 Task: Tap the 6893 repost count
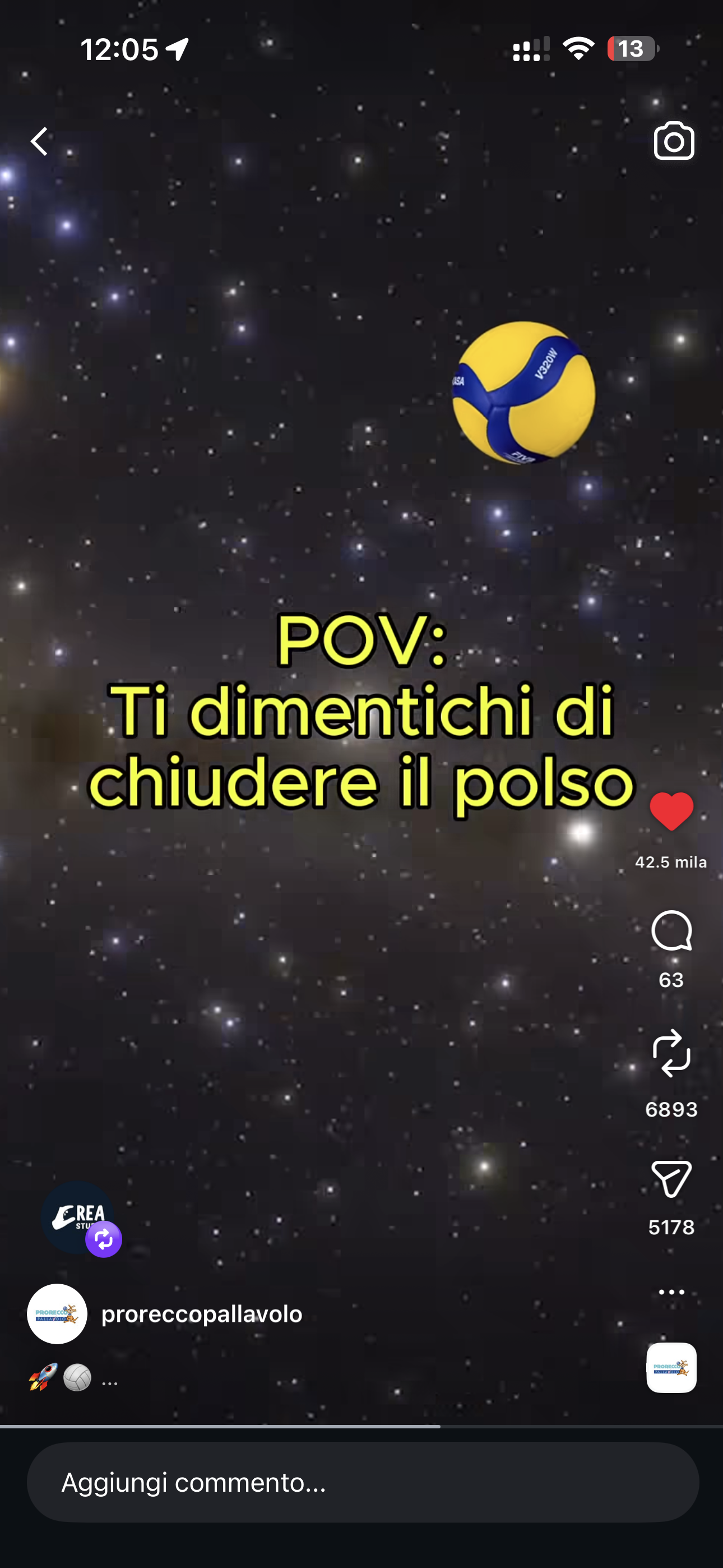(671, 1109)
